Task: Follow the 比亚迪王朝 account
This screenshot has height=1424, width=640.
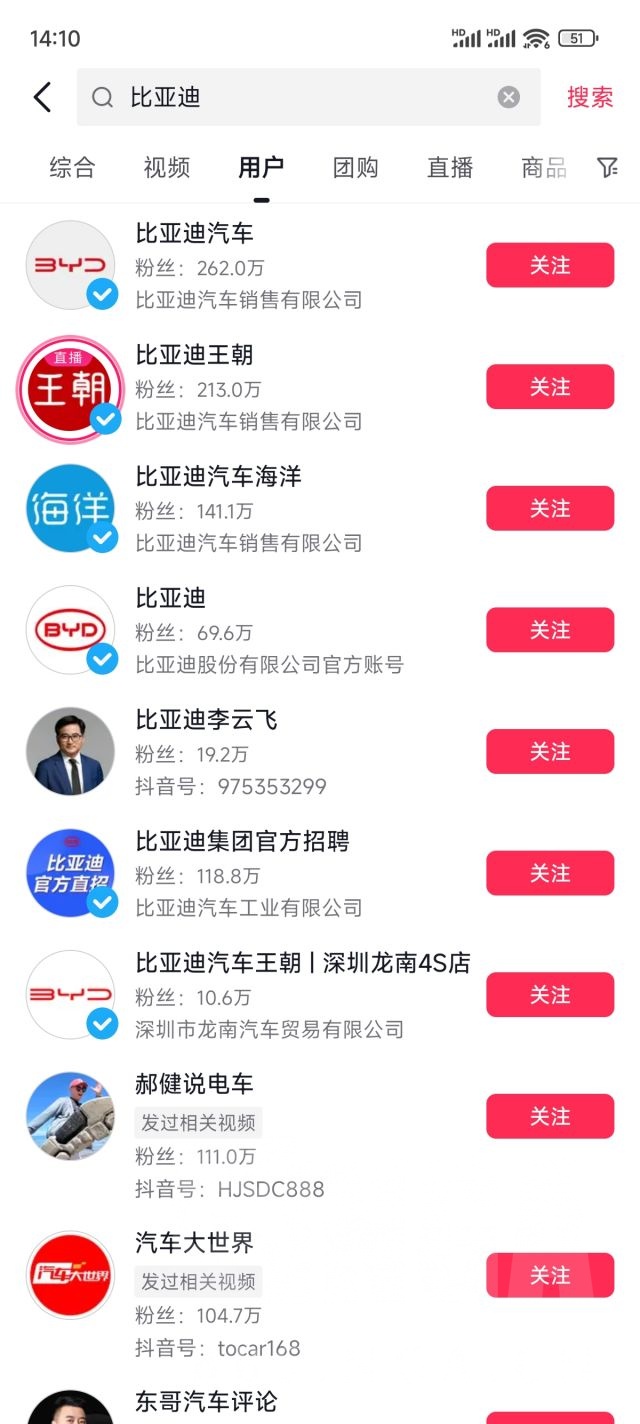Action: pos(550,387)
